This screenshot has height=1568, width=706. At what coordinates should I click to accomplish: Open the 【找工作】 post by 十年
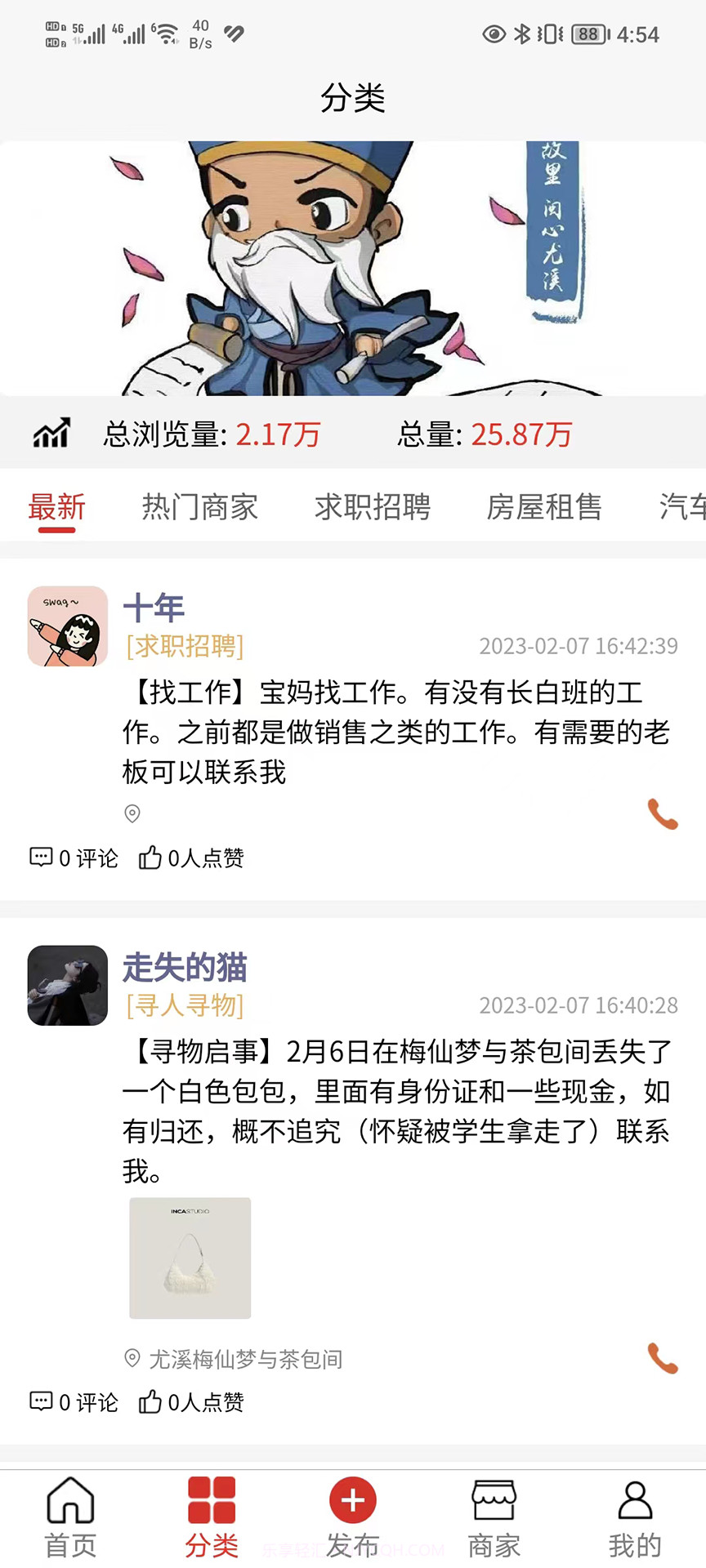[x=396, y=731]
